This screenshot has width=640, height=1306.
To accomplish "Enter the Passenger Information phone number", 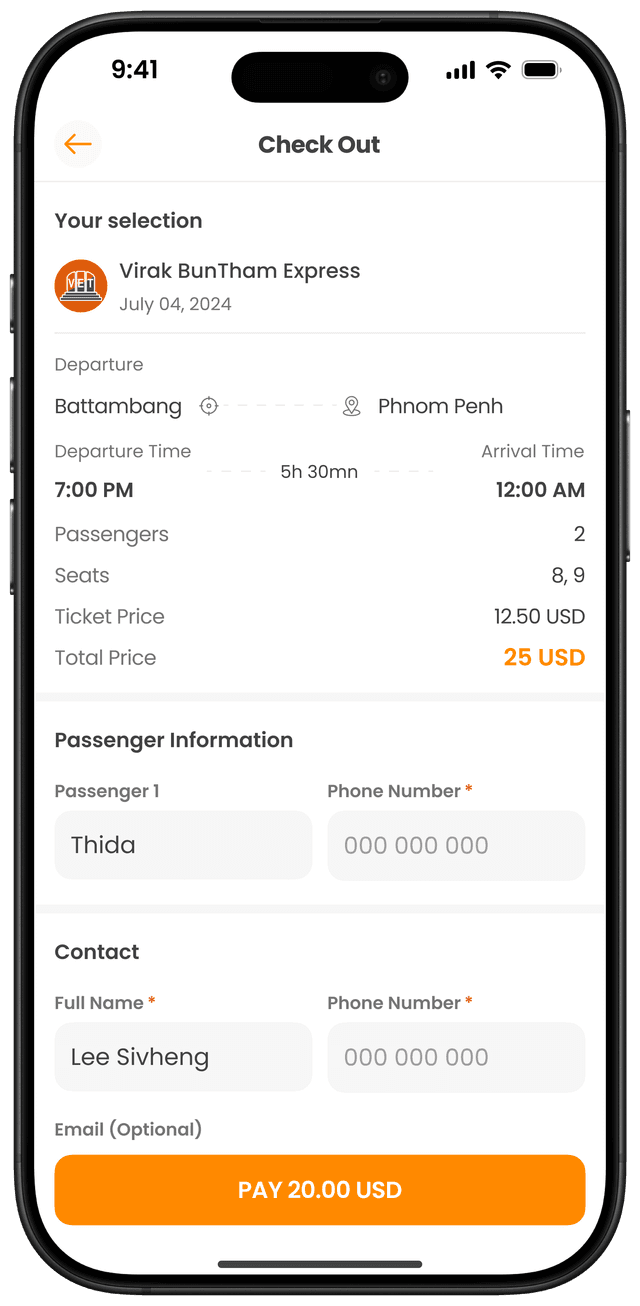I will [x=456, y=845].
